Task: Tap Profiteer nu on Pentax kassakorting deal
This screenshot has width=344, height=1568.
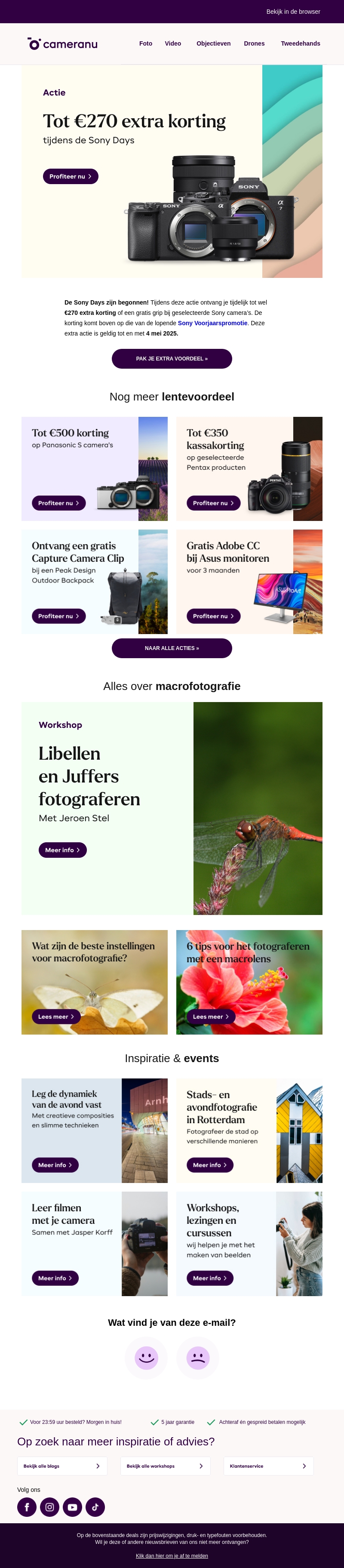Action: [x=213, y=503]
